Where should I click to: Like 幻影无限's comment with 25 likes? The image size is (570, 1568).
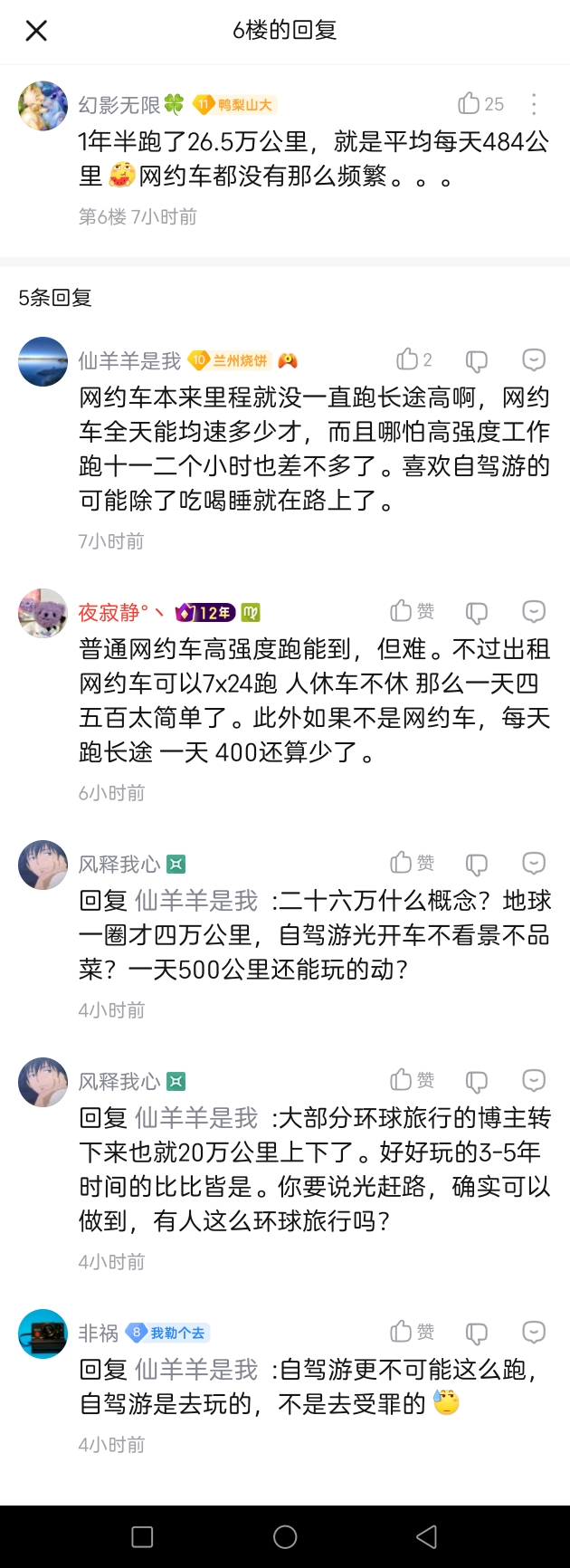[x=470, y=103]
